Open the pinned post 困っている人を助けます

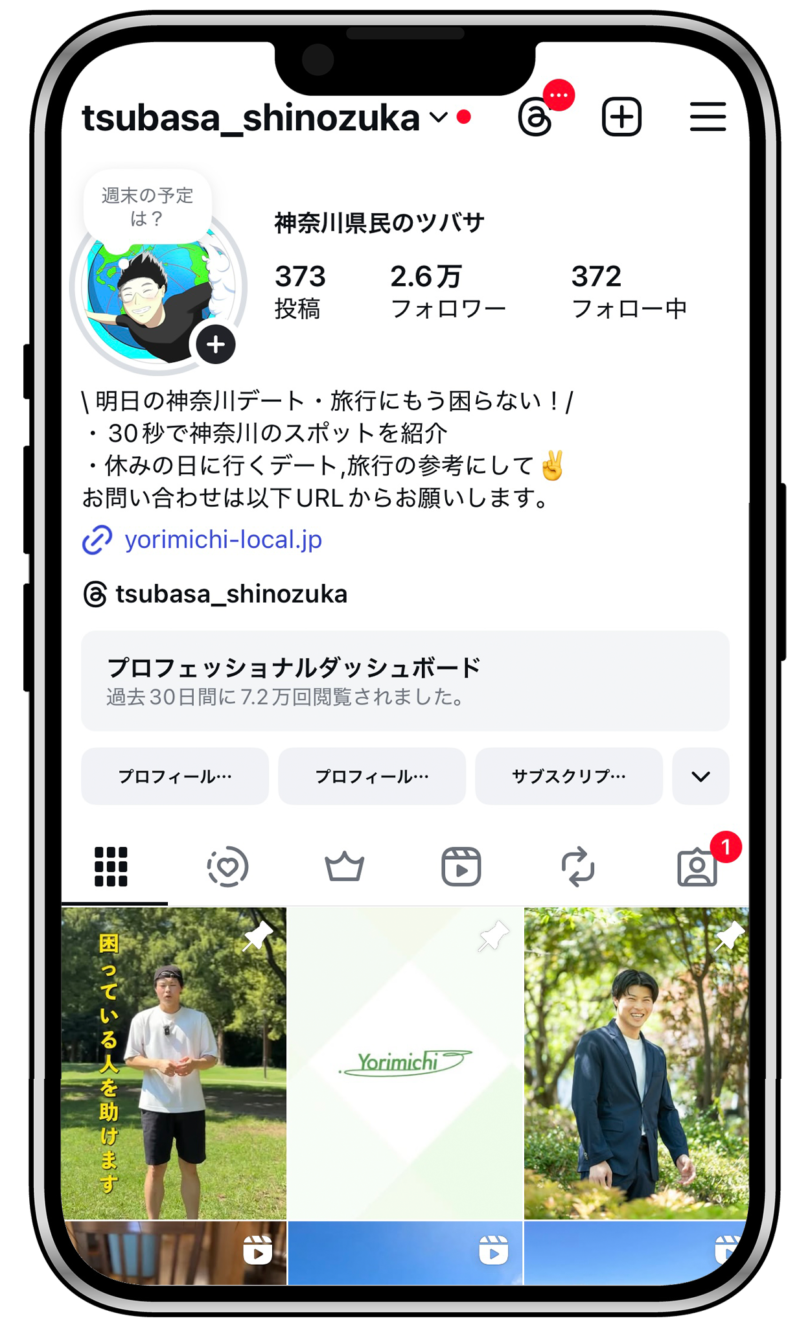(x=174, y=1062)
